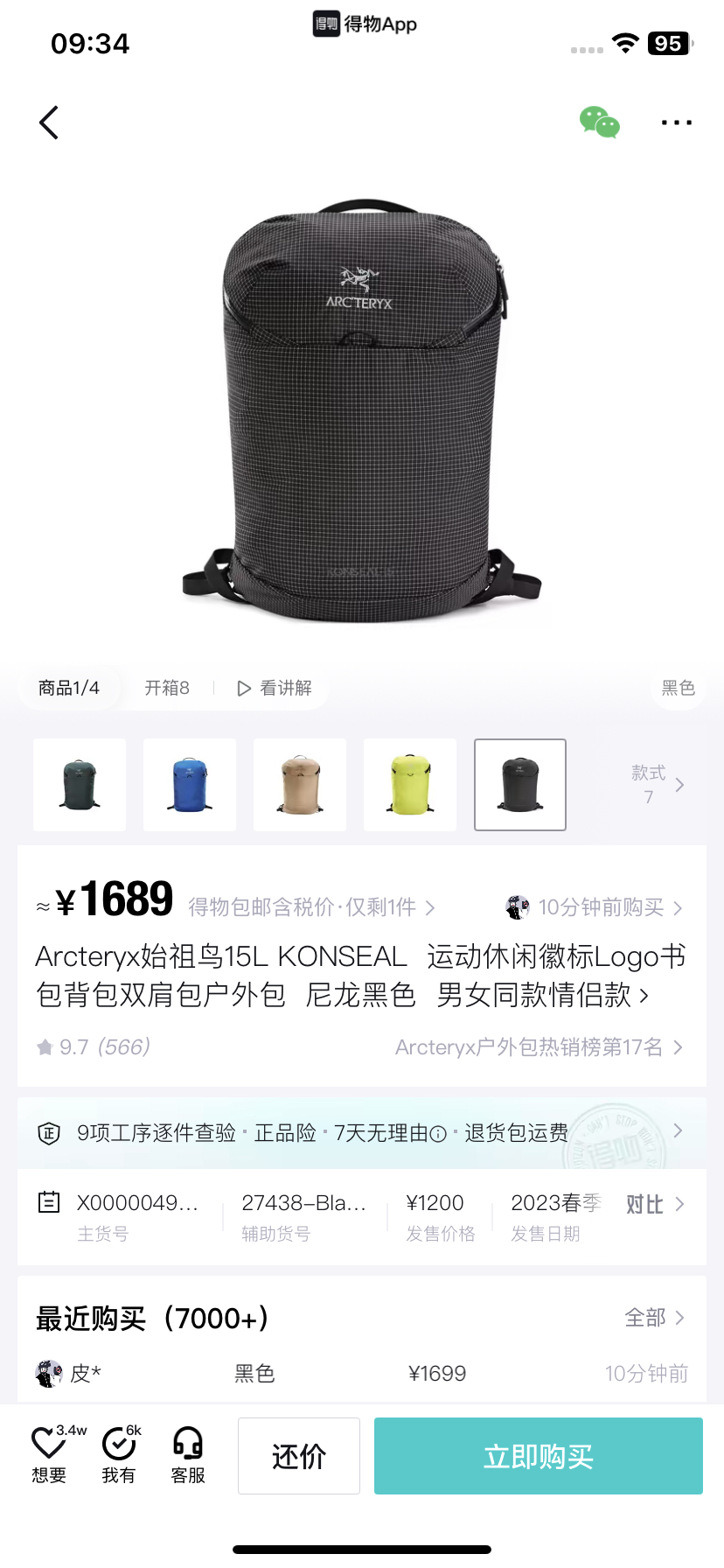This screenshot has width=724, height=1568.
Task: Open Arcteryx户外包热销榜 ranking
Action: coord(539,1047)
